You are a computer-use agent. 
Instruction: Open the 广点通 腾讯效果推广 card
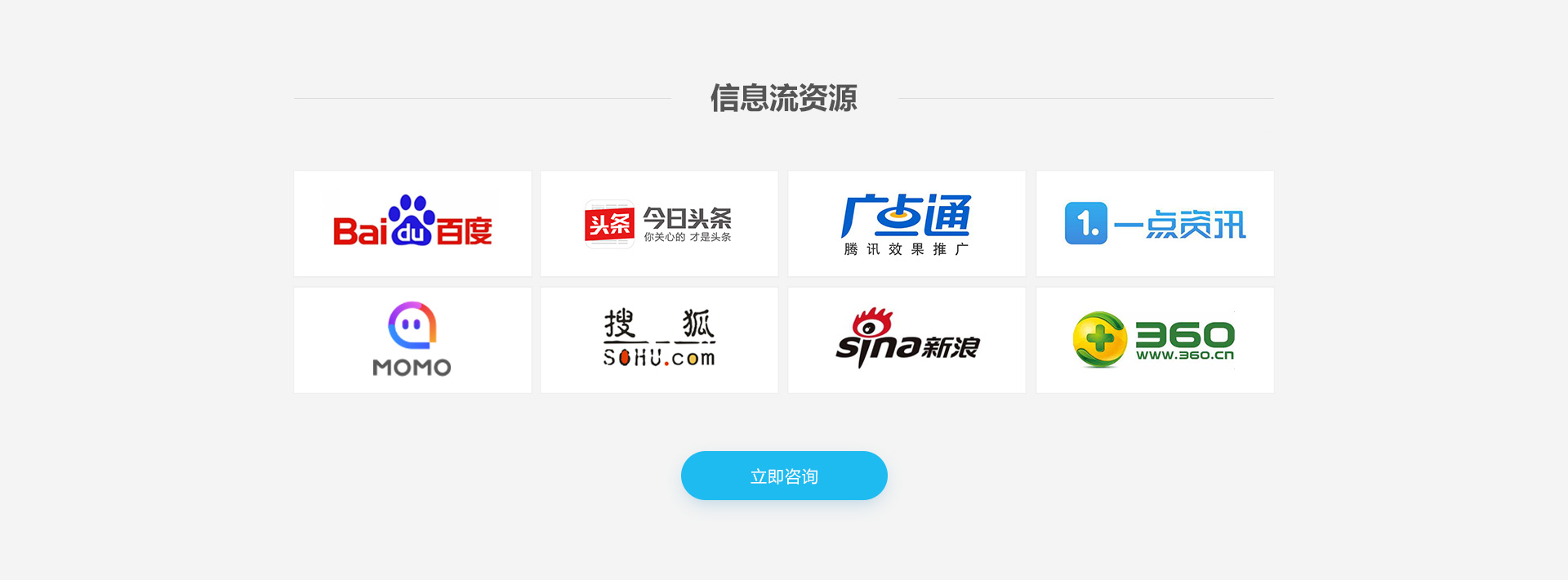point(906,223)
